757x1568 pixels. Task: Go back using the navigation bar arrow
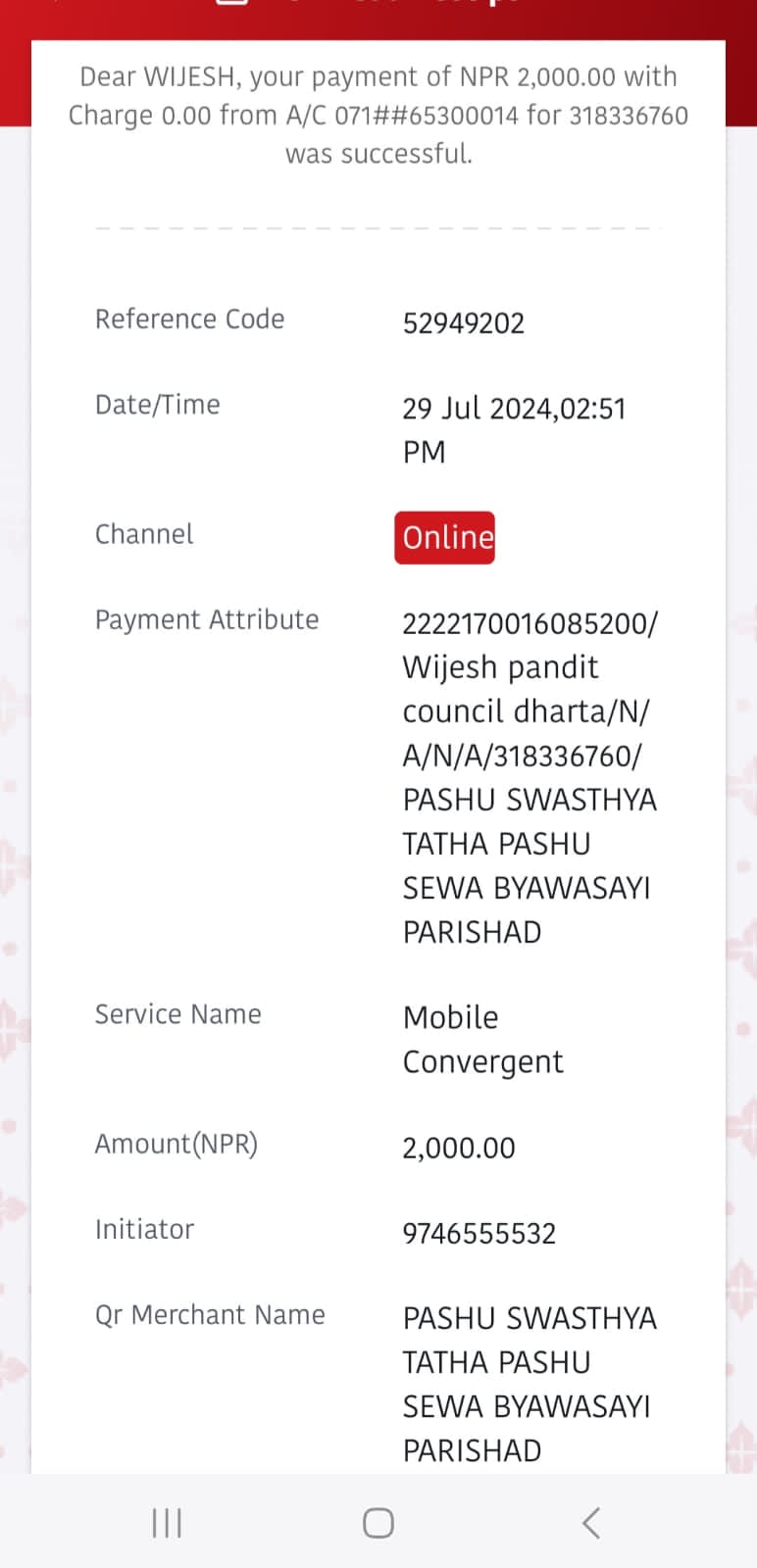[x=590, y=1523]
